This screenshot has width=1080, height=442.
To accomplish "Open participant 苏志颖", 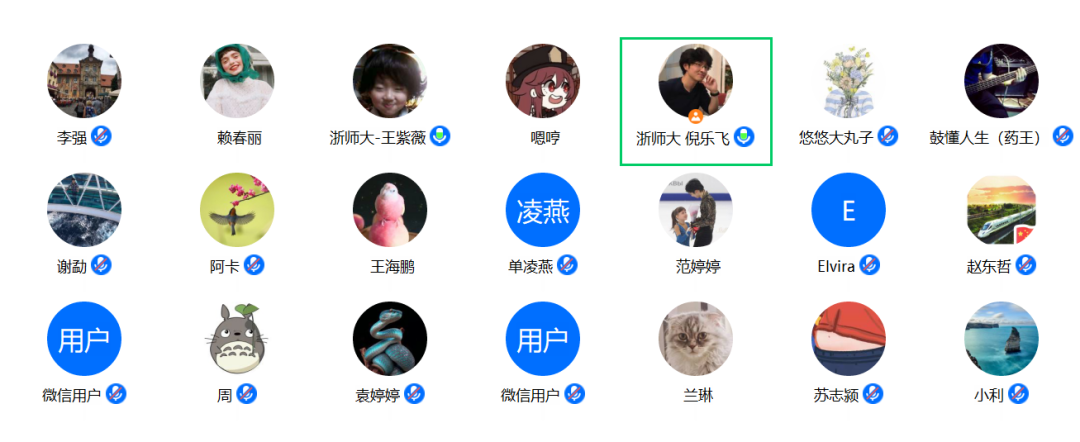I will click(x=848, y=339).
